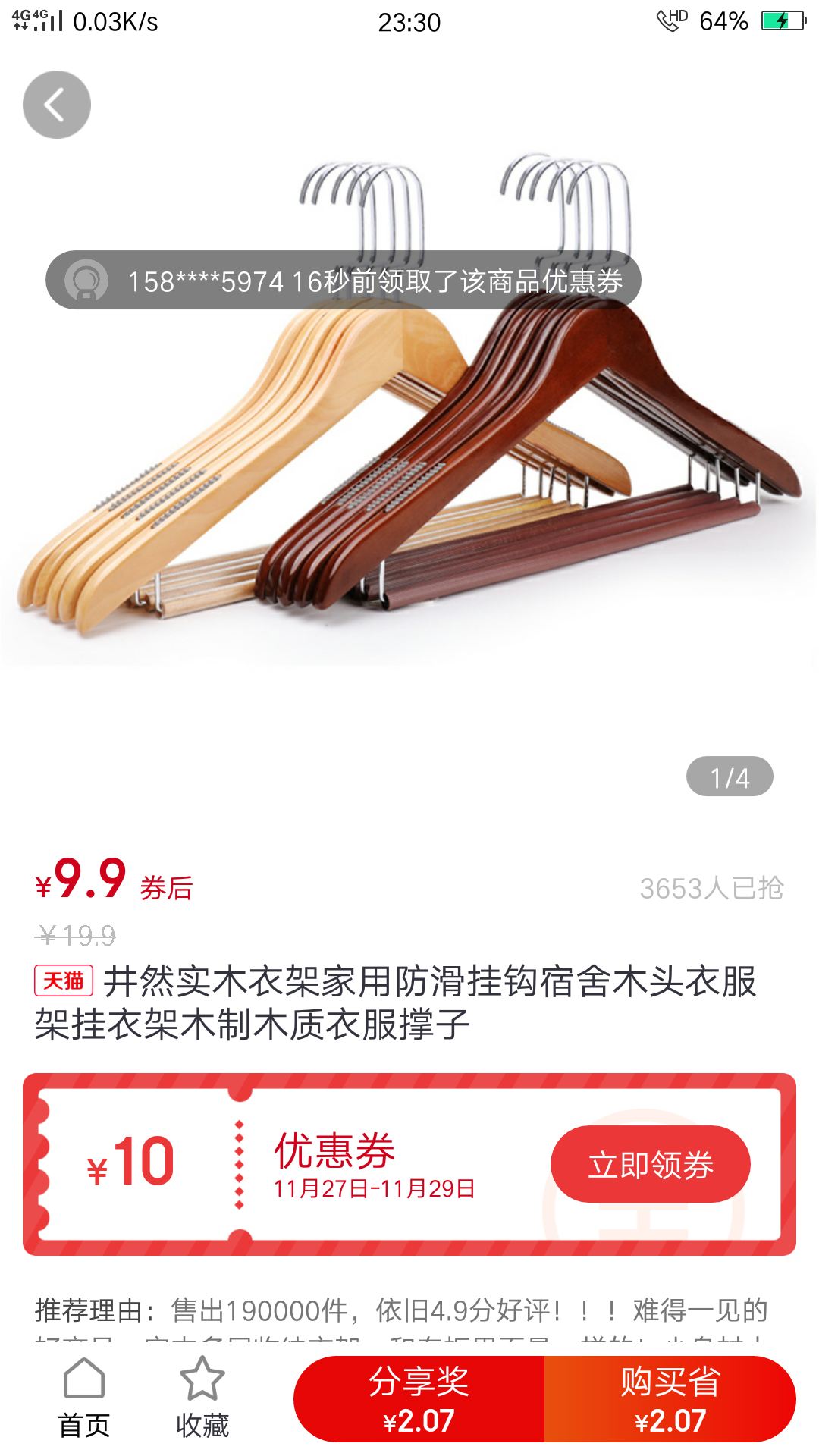
Task: Go back using the arrow icon
Action: (57, 105)
